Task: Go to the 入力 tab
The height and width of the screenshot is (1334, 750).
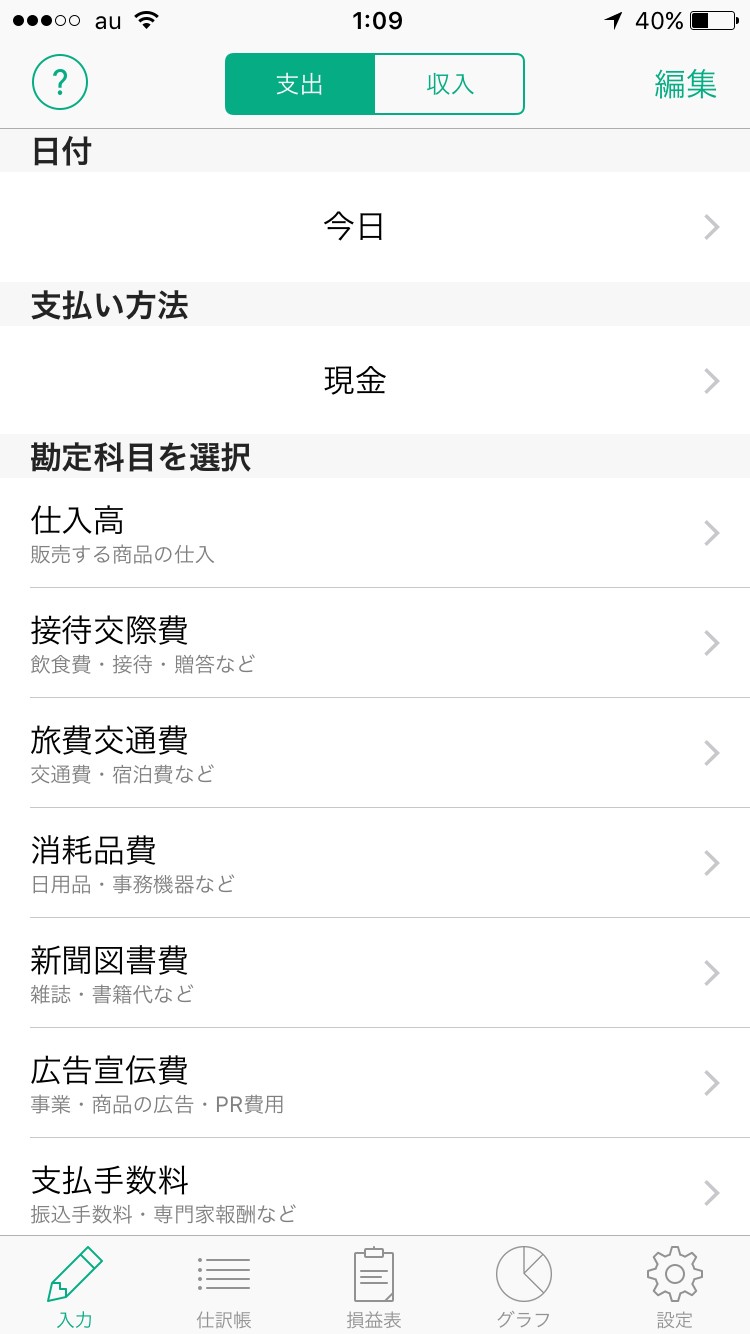Action: (75, 1286)
